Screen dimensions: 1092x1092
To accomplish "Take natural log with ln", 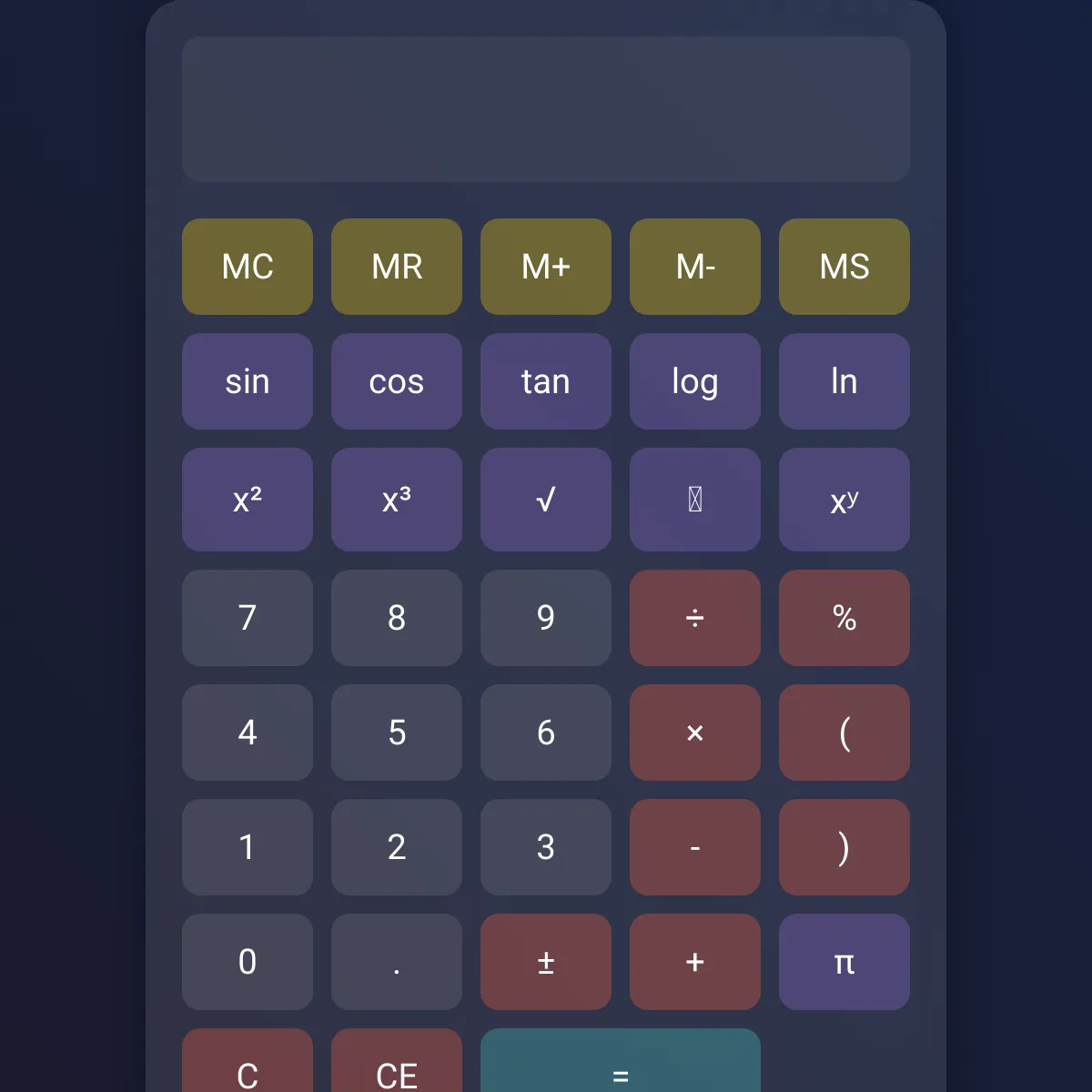I will point(844,381).
